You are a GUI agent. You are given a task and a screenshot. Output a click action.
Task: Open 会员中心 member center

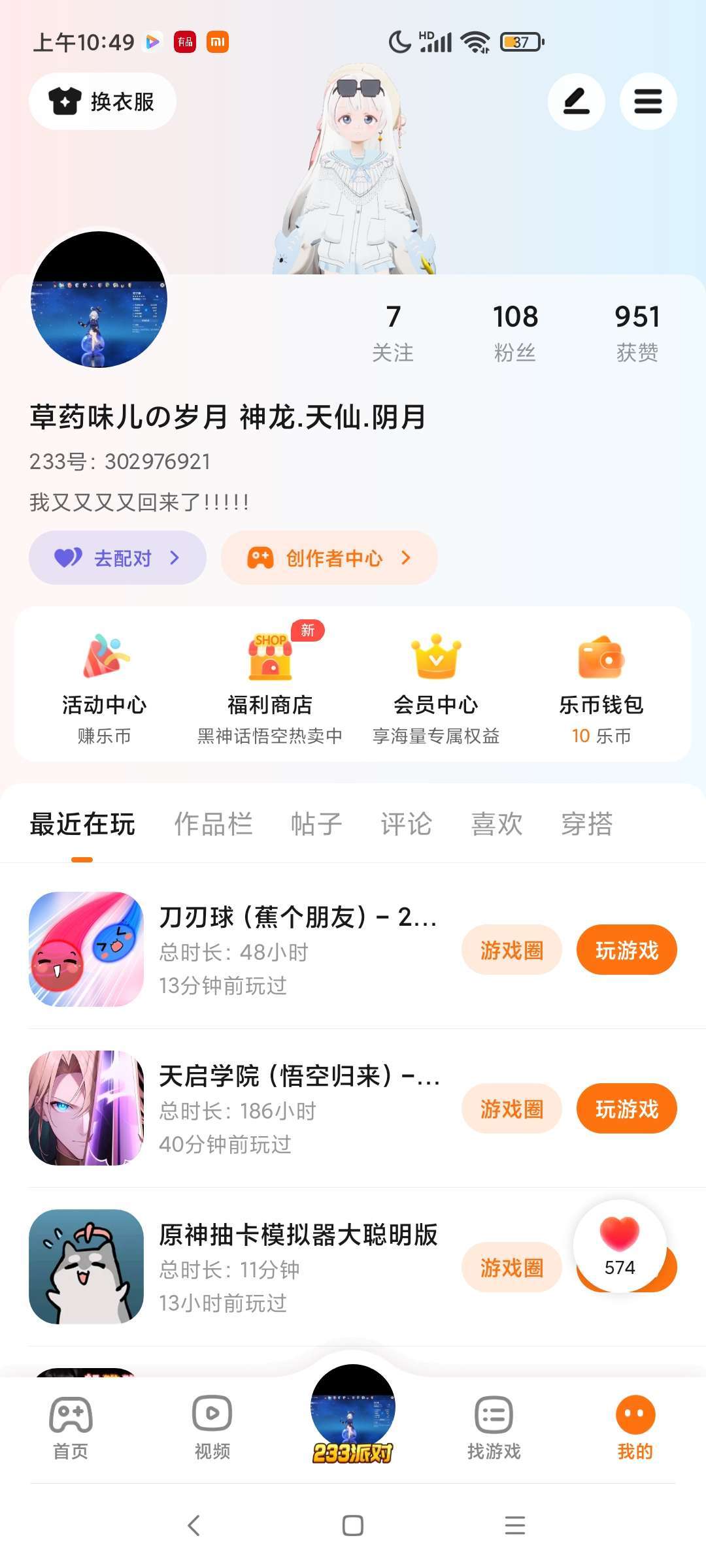coord(436,686)
